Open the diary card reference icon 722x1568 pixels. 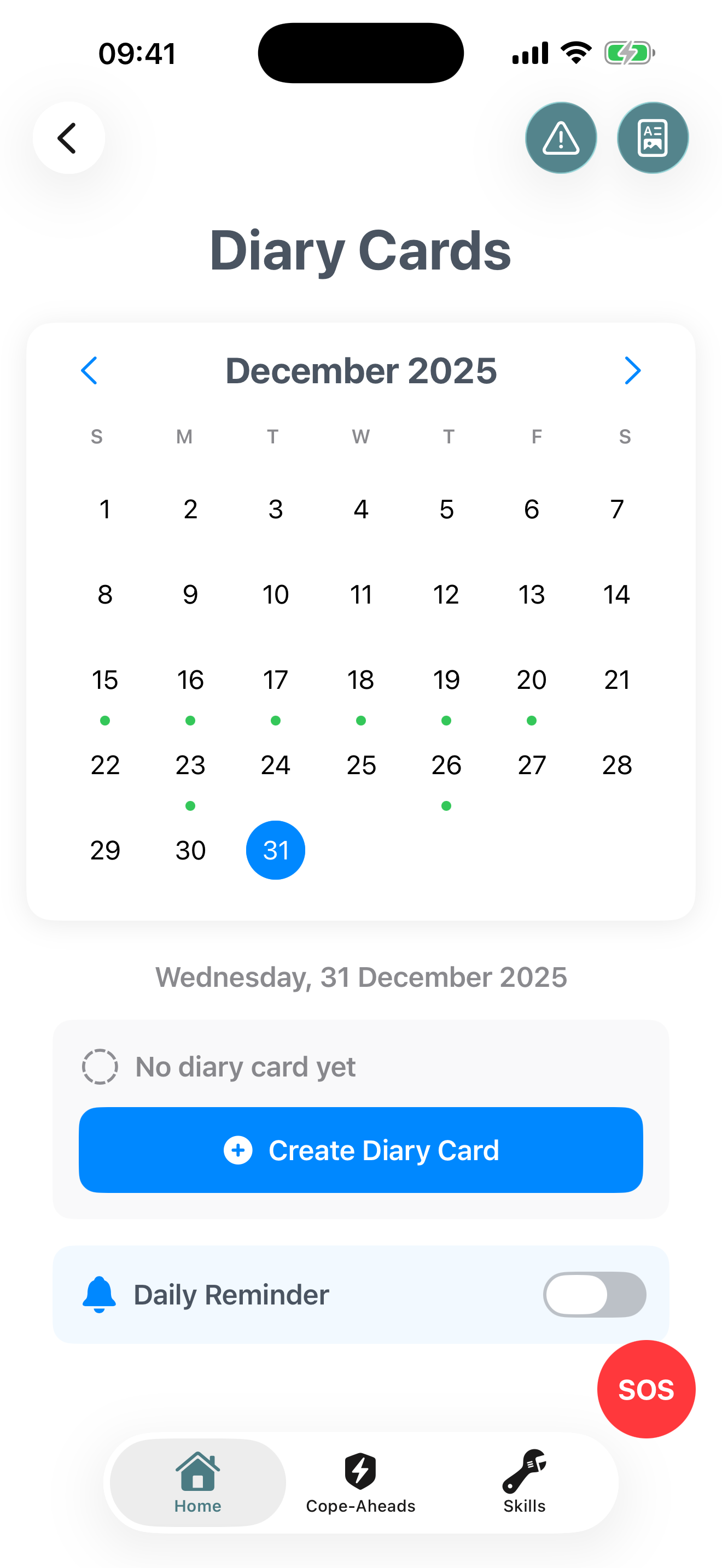(652, 138)
